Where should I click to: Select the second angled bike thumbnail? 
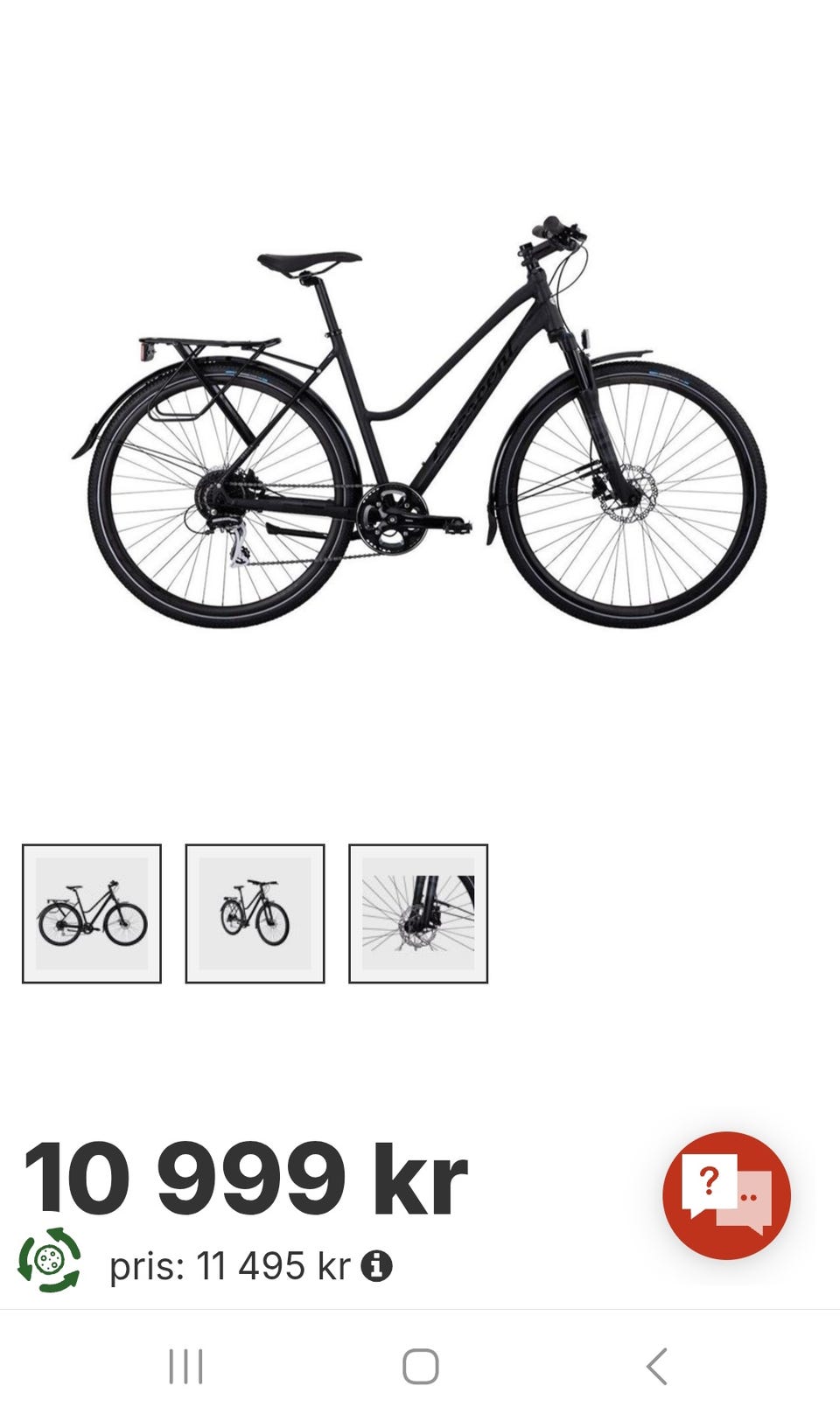[255, 913]
